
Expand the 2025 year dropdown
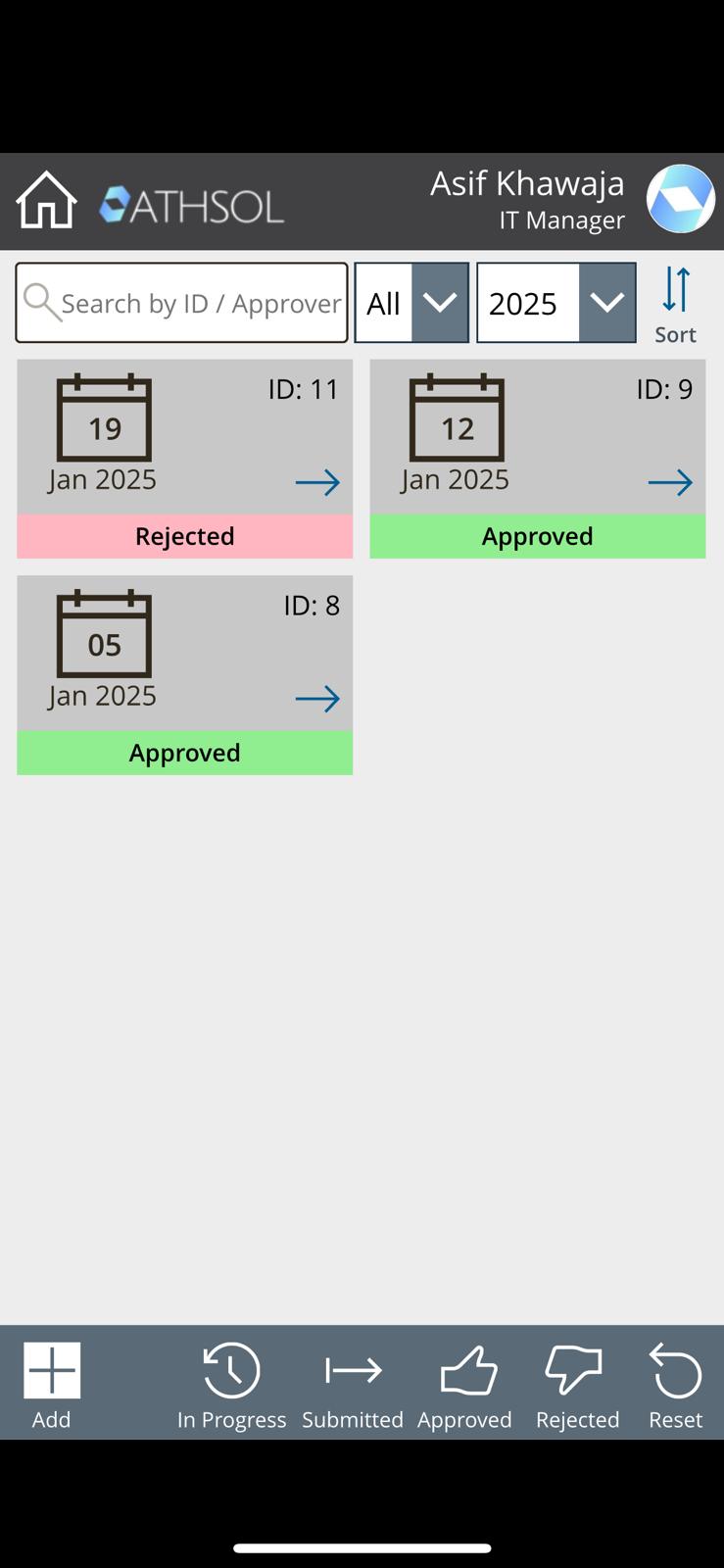[555, 303]
